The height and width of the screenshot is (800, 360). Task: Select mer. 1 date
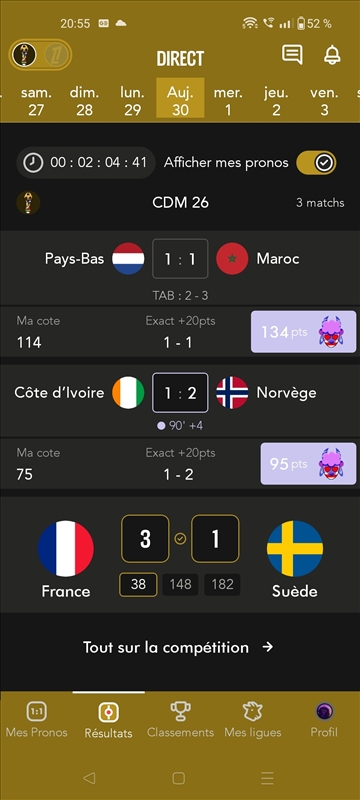[228, 101]
